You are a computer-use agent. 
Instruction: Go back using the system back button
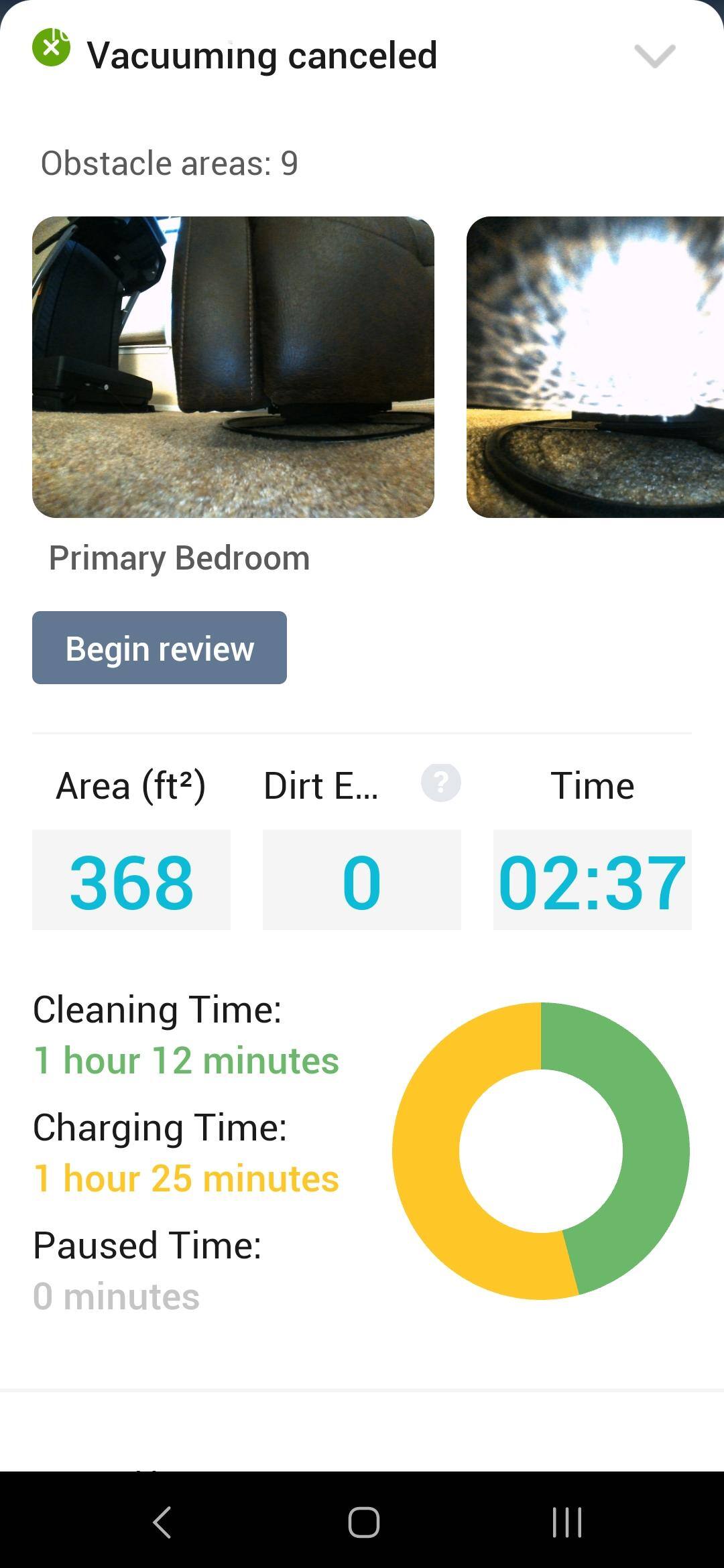tap(162, 1522)
